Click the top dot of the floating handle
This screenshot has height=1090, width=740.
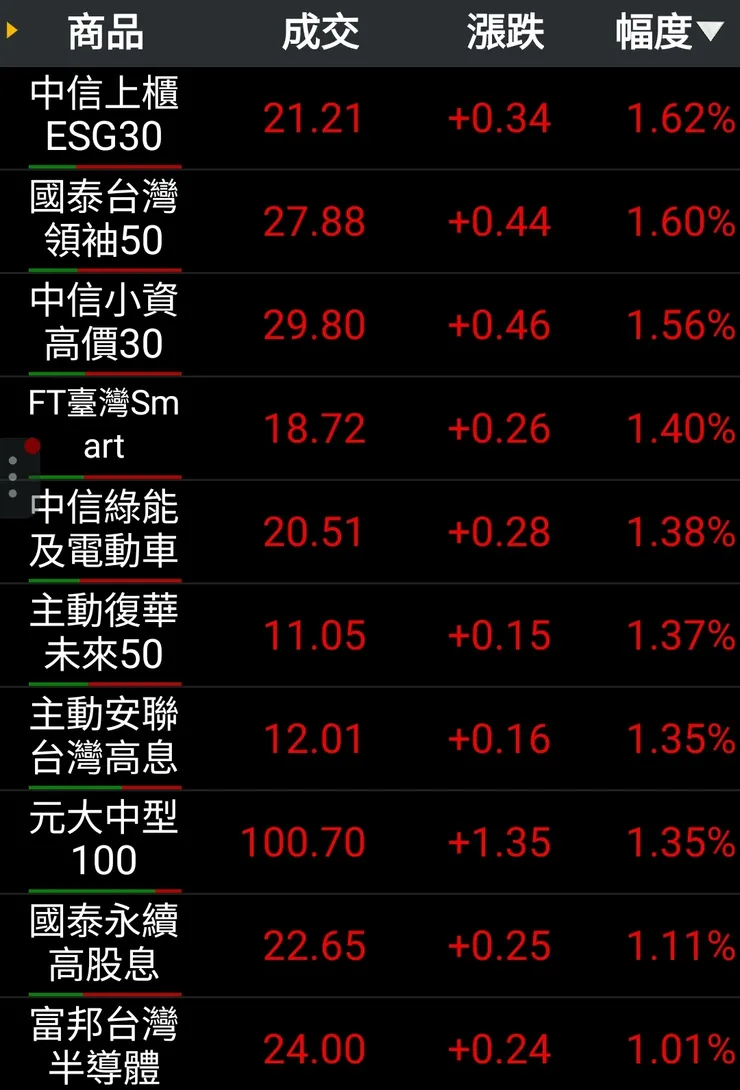click(14, 458)
